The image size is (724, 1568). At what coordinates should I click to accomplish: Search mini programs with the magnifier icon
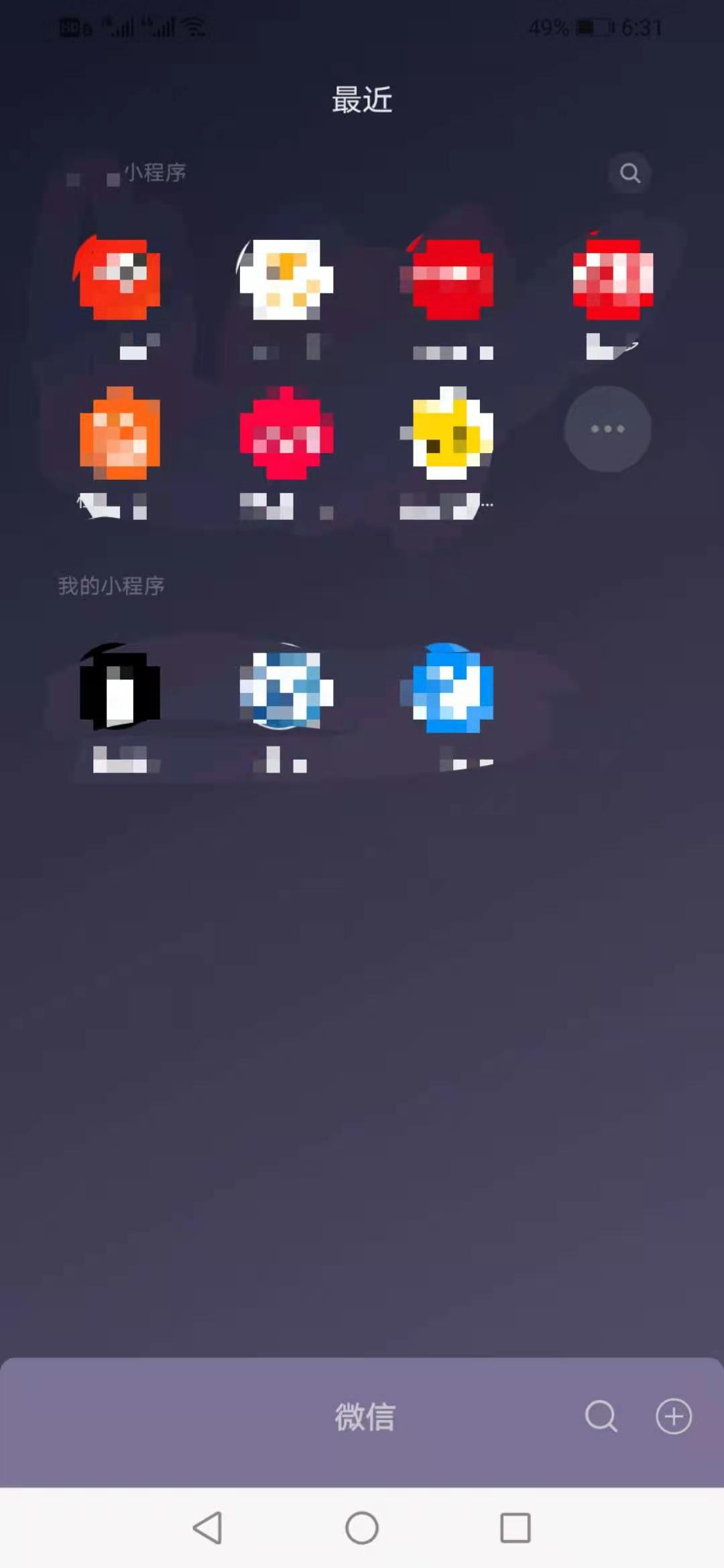coord(629,174)
